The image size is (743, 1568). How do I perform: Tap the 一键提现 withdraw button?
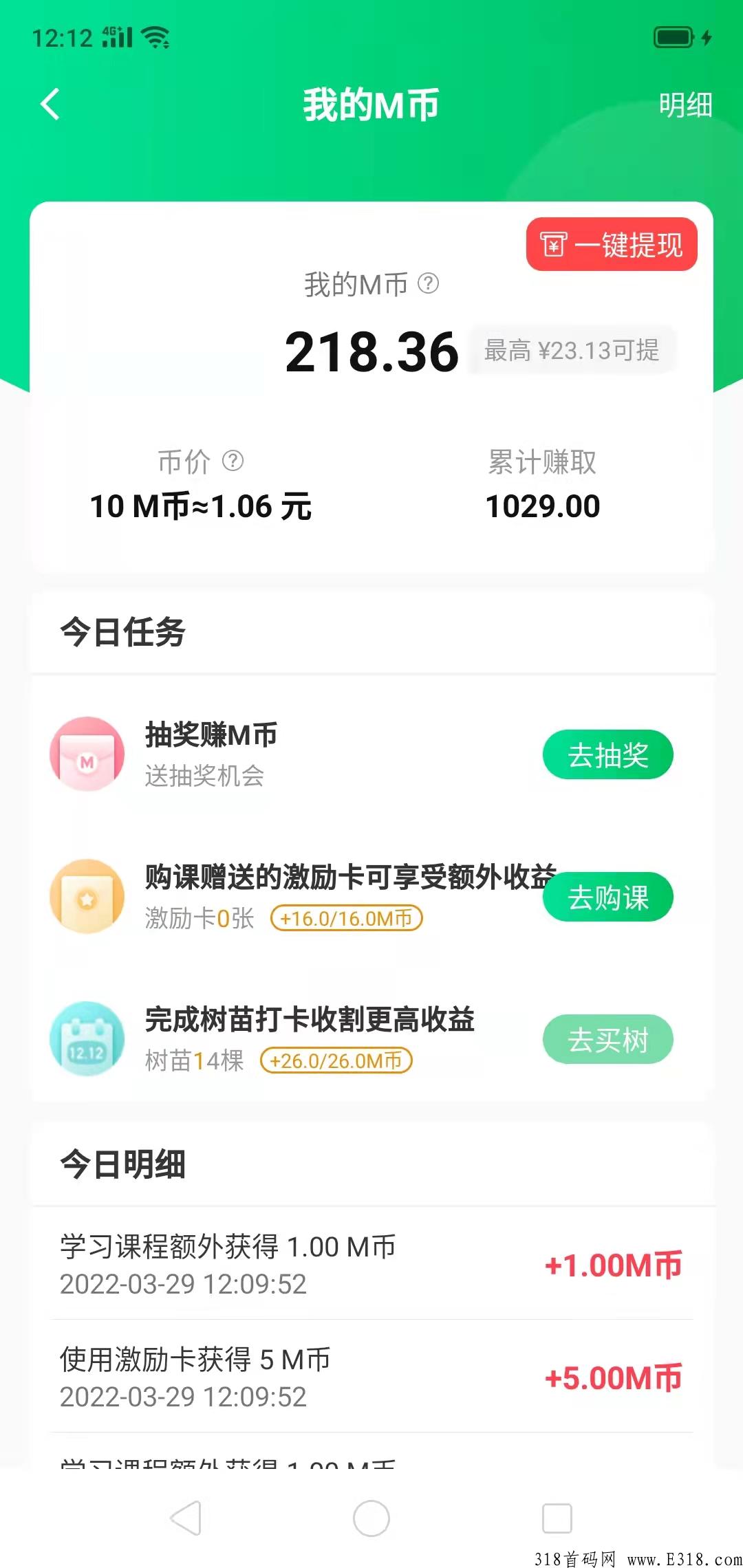pyautogui.click(x=612, y=245)
